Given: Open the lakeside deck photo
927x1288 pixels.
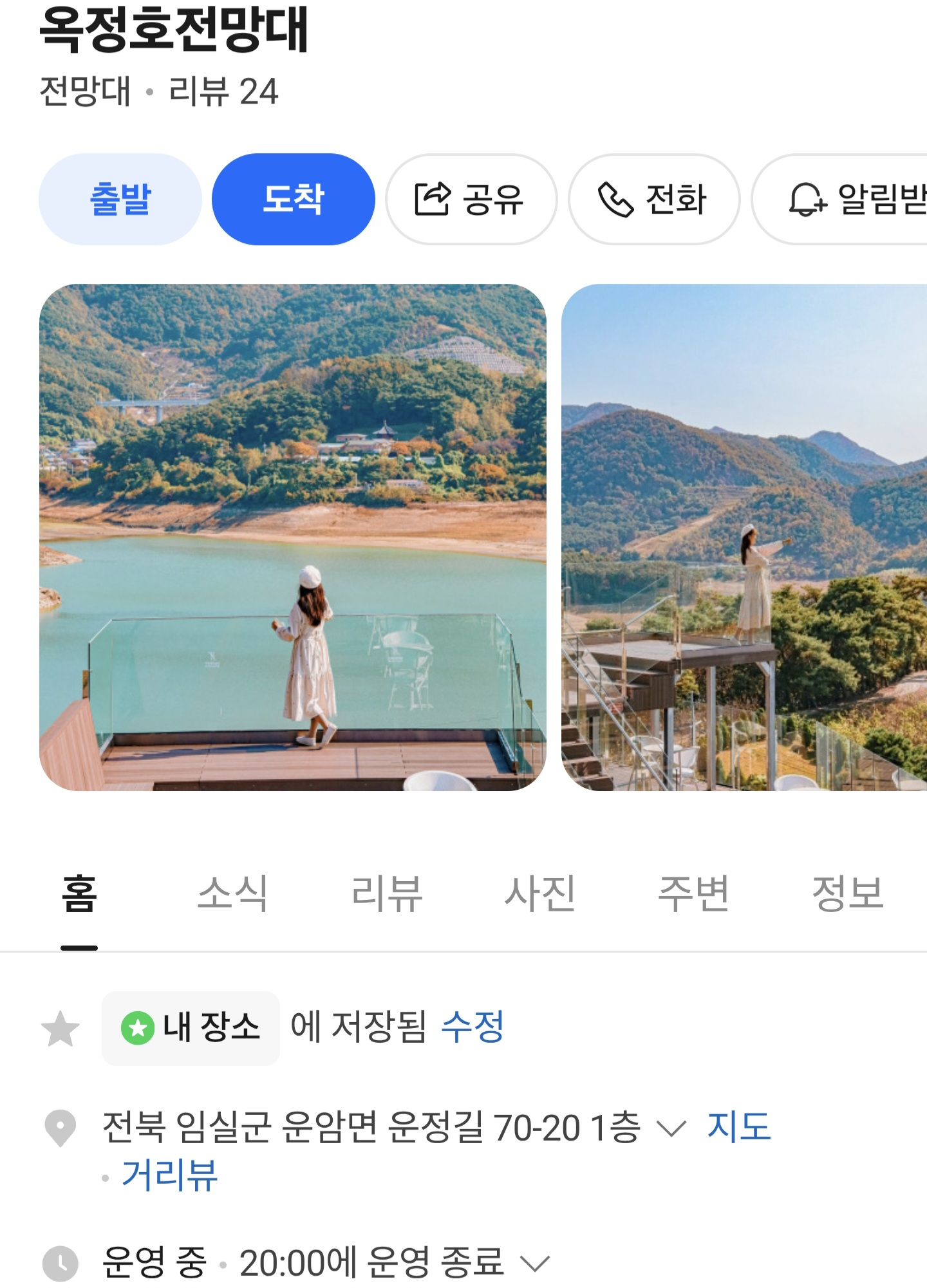Looking at the screenshot, I should click(293, 537).
